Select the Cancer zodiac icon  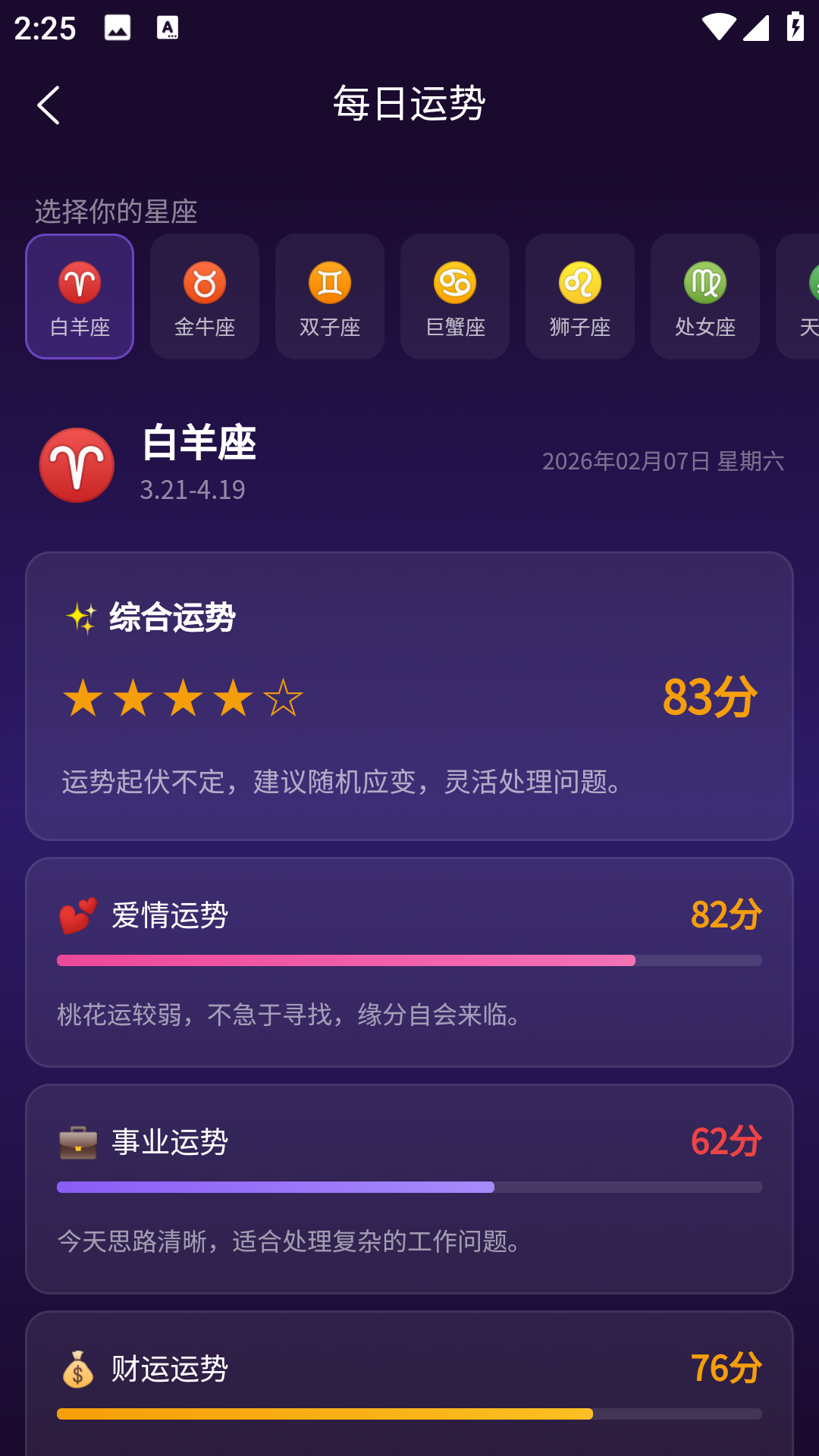454,282
